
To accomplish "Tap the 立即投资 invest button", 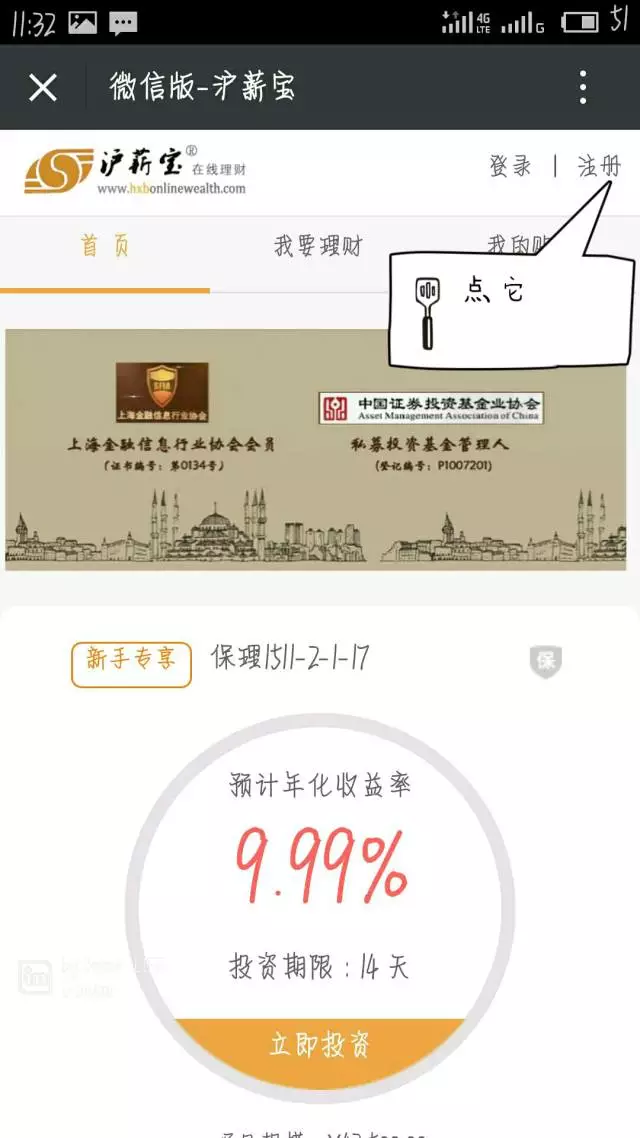I will pyautogui.click(x=320, y=1046).
